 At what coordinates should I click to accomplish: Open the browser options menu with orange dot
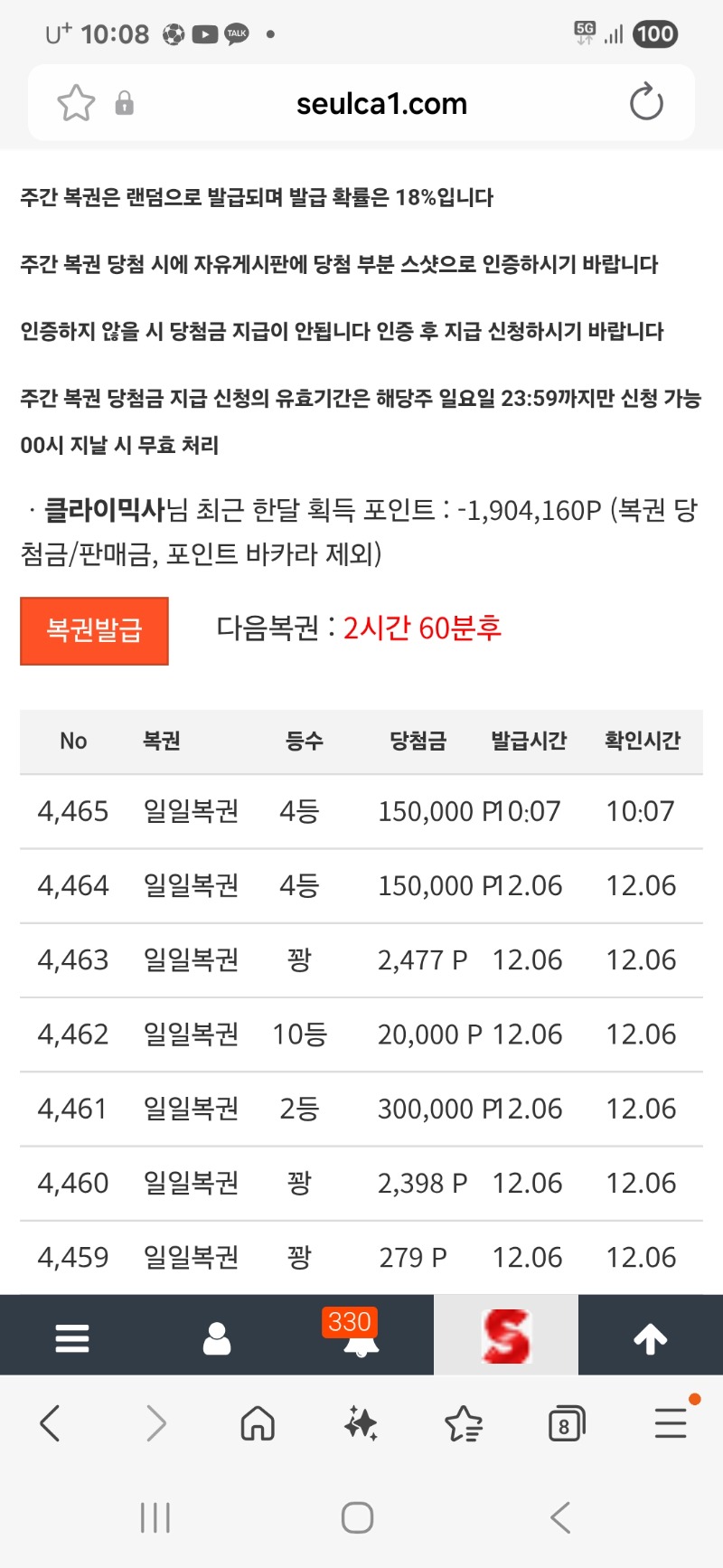pos(671,1422)
